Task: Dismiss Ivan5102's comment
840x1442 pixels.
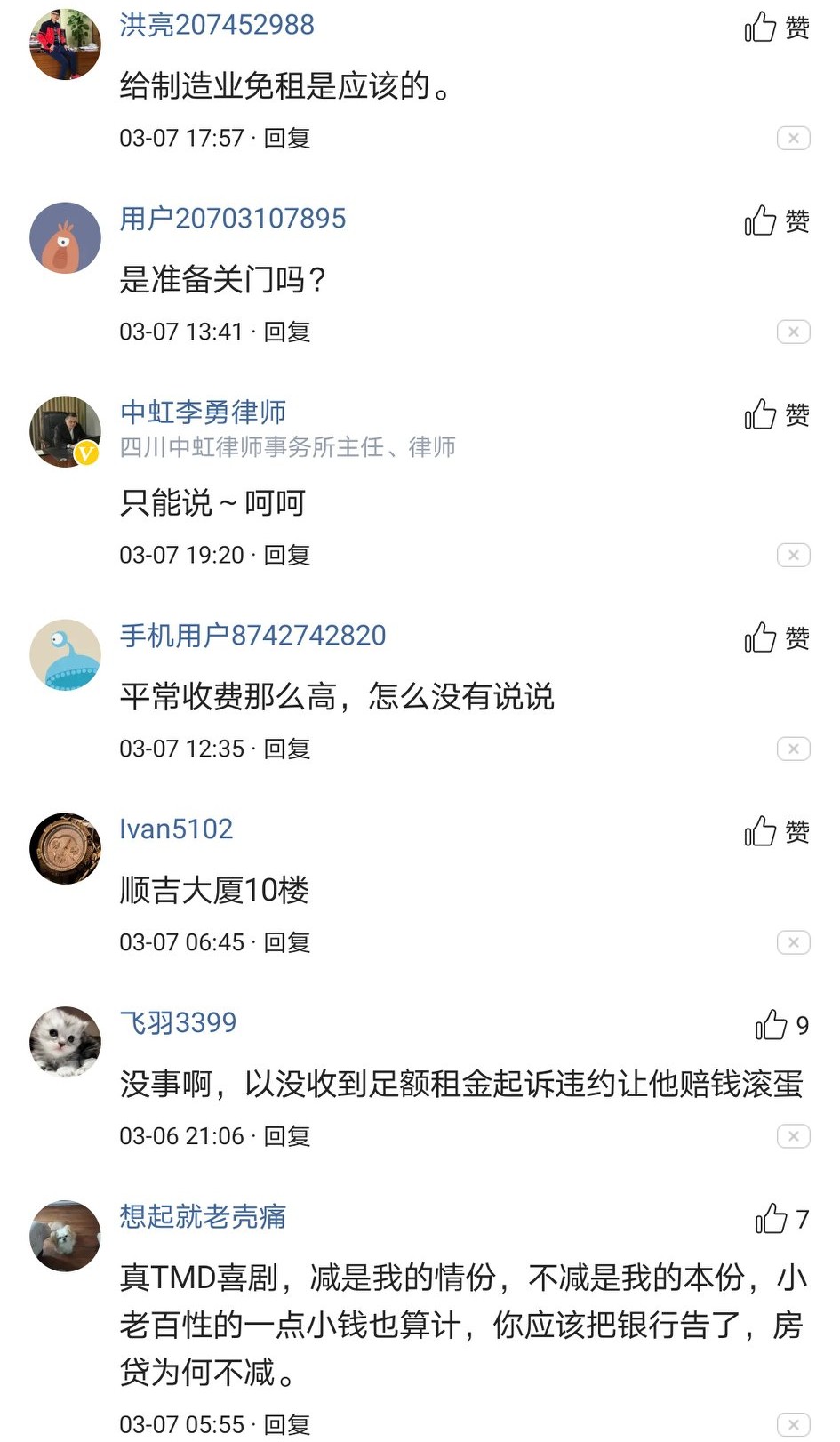Action: (x=792, y=942)
